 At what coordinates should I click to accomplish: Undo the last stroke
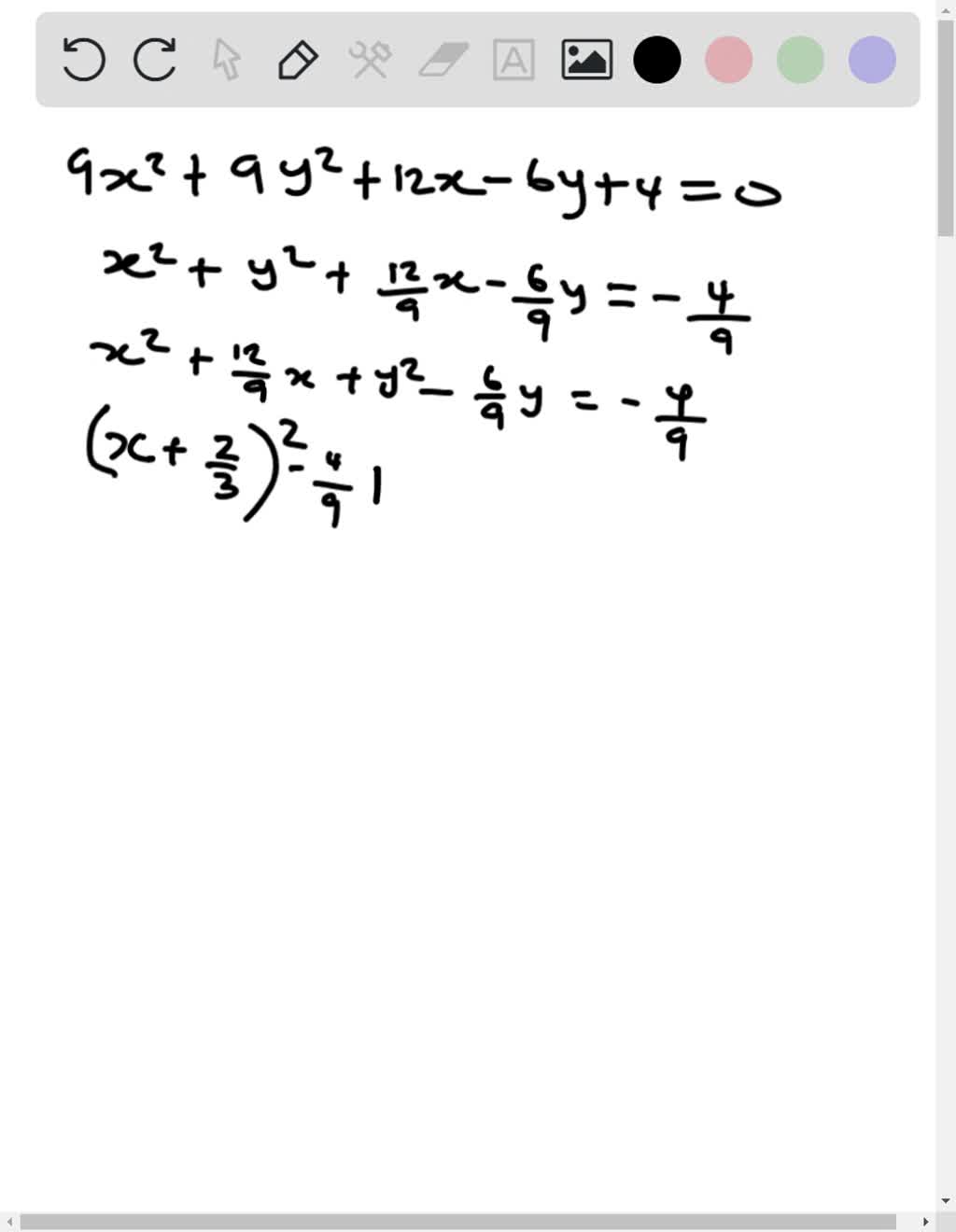83,60
